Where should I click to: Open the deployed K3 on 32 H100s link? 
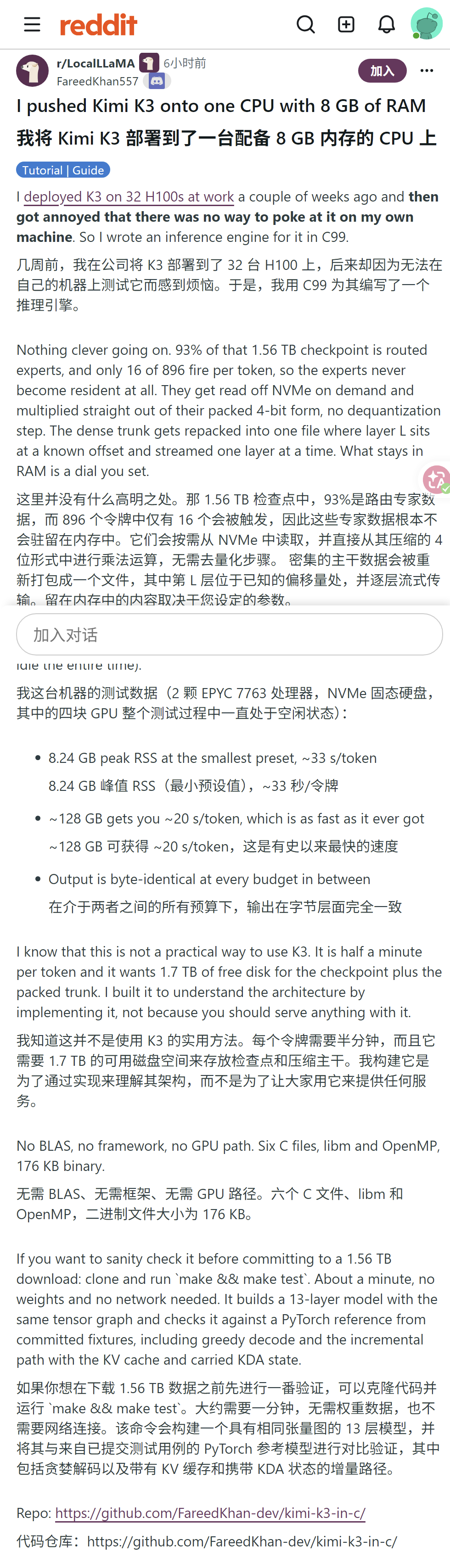[129, 196]
